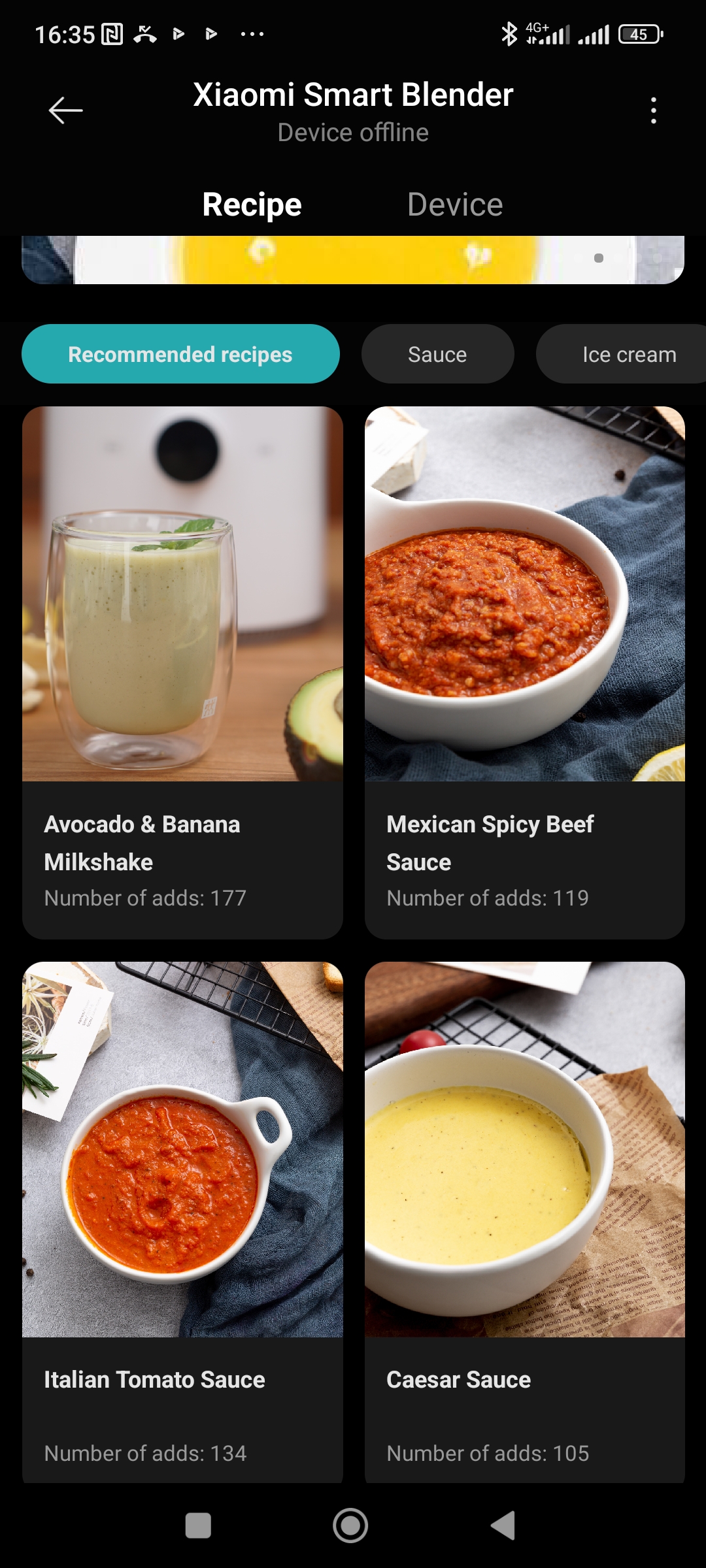Filter recipes by Sauce
The image size is (706, 1568).
coord(437,354)
